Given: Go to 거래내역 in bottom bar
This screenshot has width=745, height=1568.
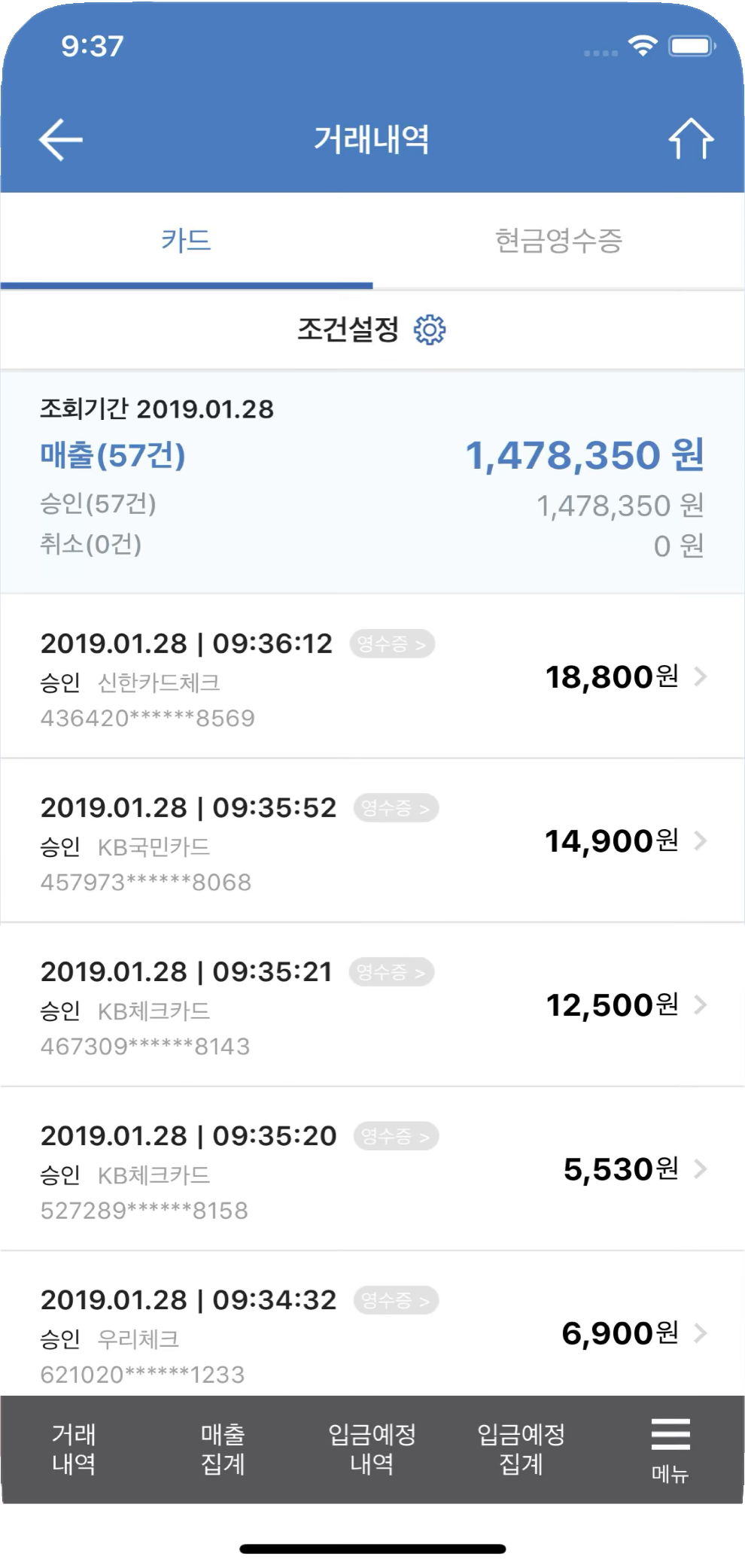Looking at the screenshot, I should tap(74, 1449).
